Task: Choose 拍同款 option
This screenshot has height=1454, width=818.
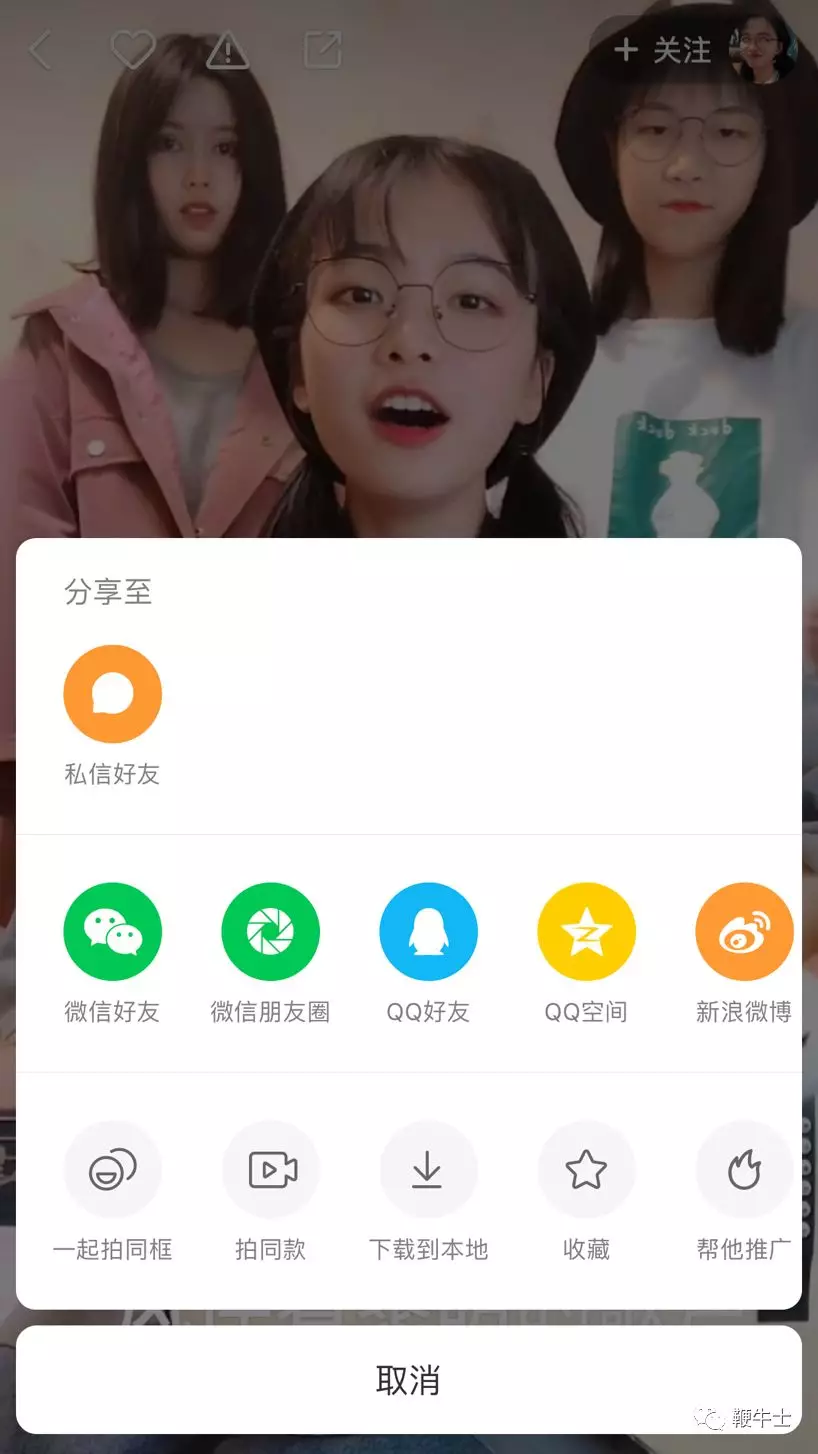Action: click(270, 1169)
